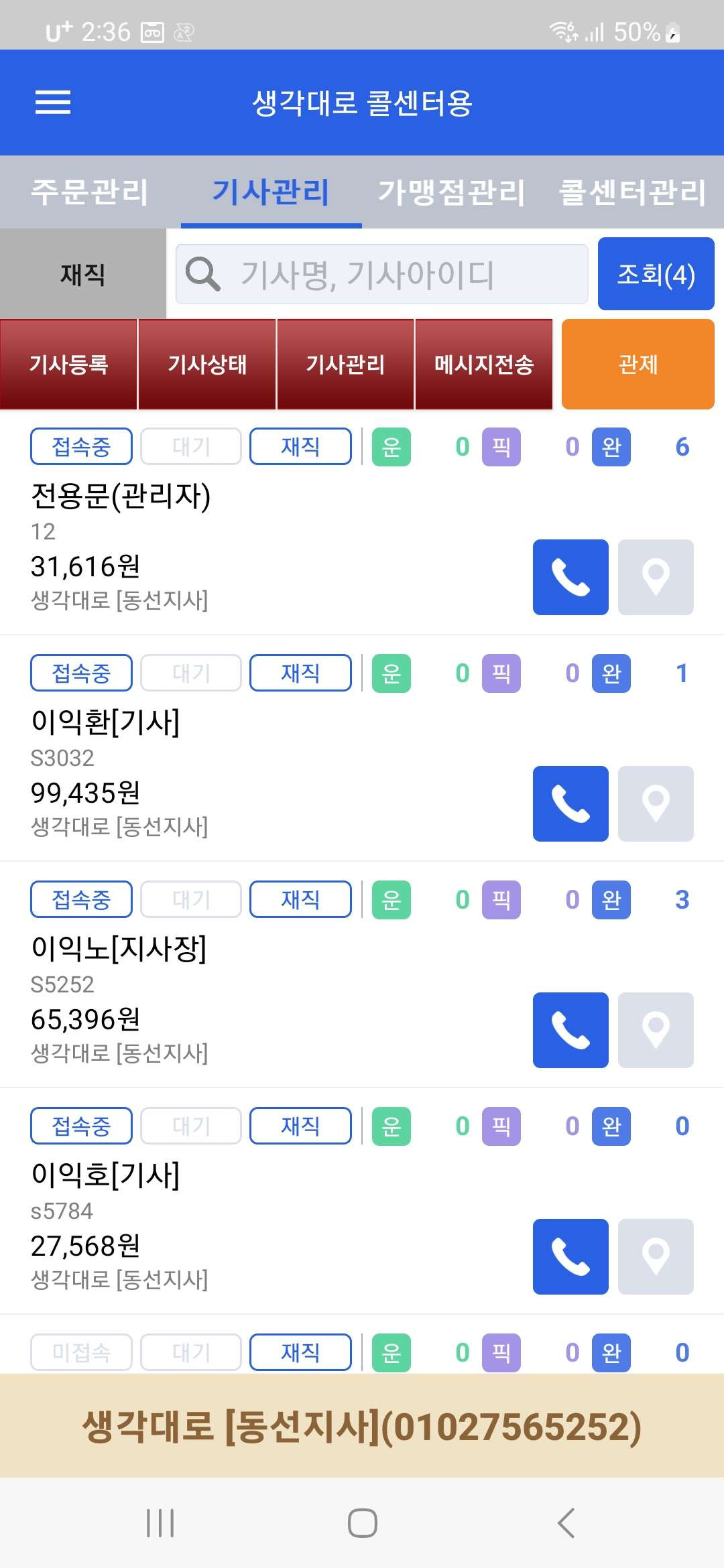724x1568 pixels.
Task: Show location of 이익환[기사]
Action: click(656, 803)
